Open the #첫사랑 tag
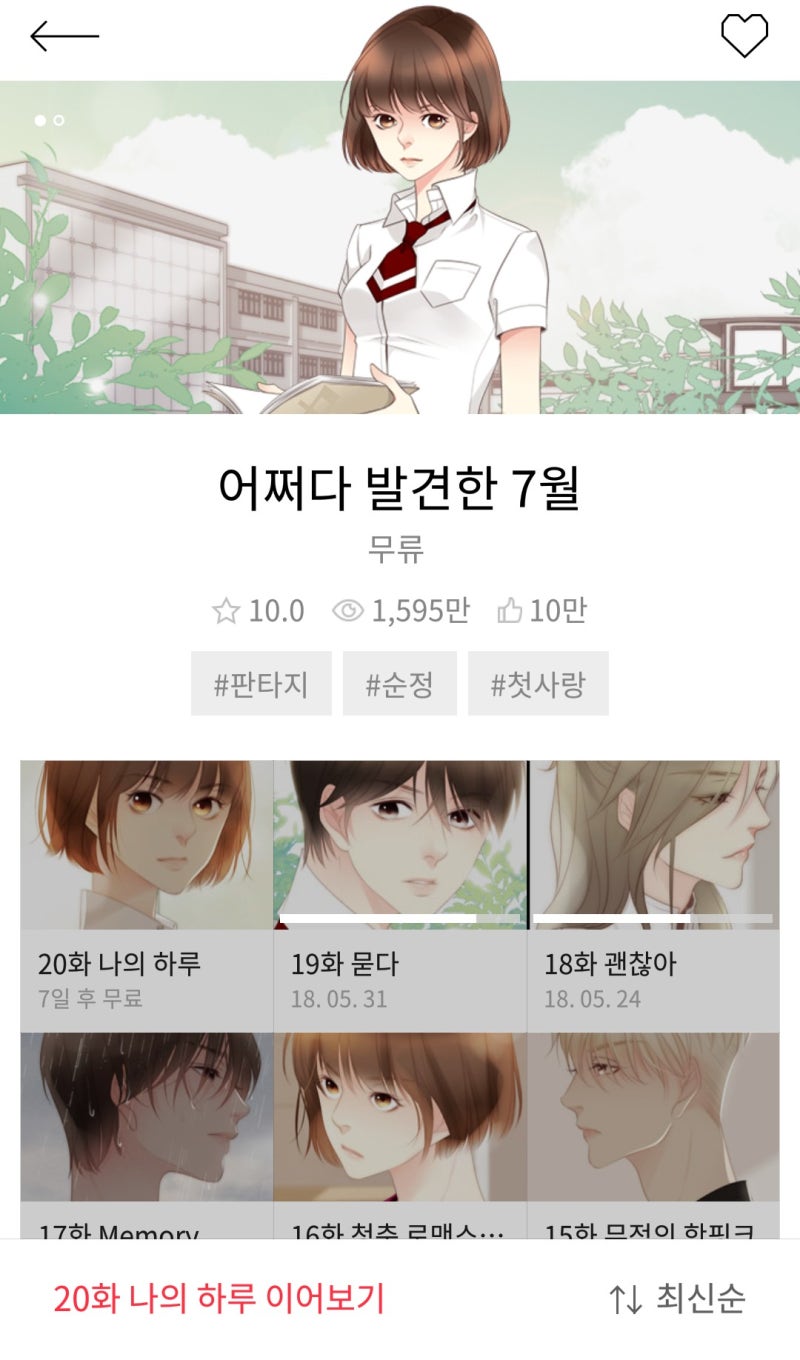The image size is (800, 1360). coord(538,684)
